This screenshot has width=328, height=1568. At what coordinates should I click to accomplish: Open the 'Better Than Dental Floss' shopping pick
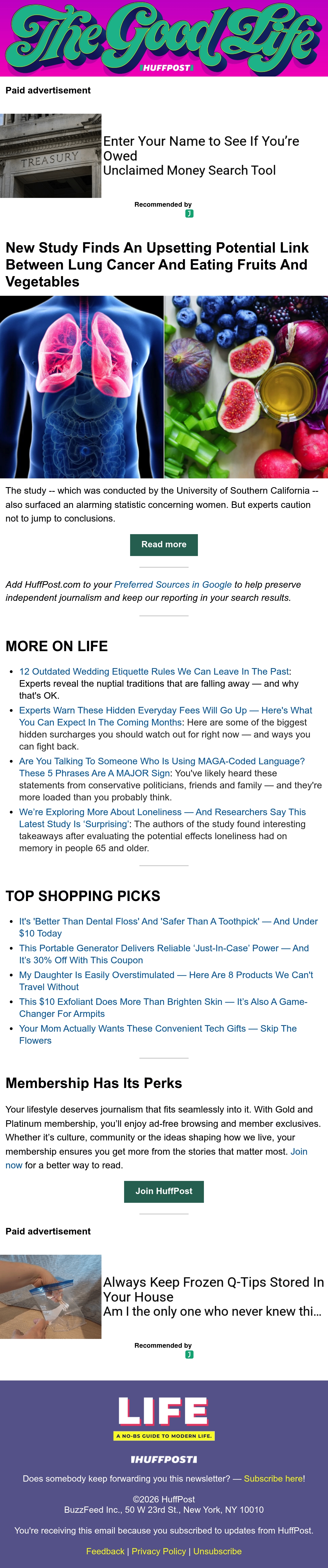(168, 927)
